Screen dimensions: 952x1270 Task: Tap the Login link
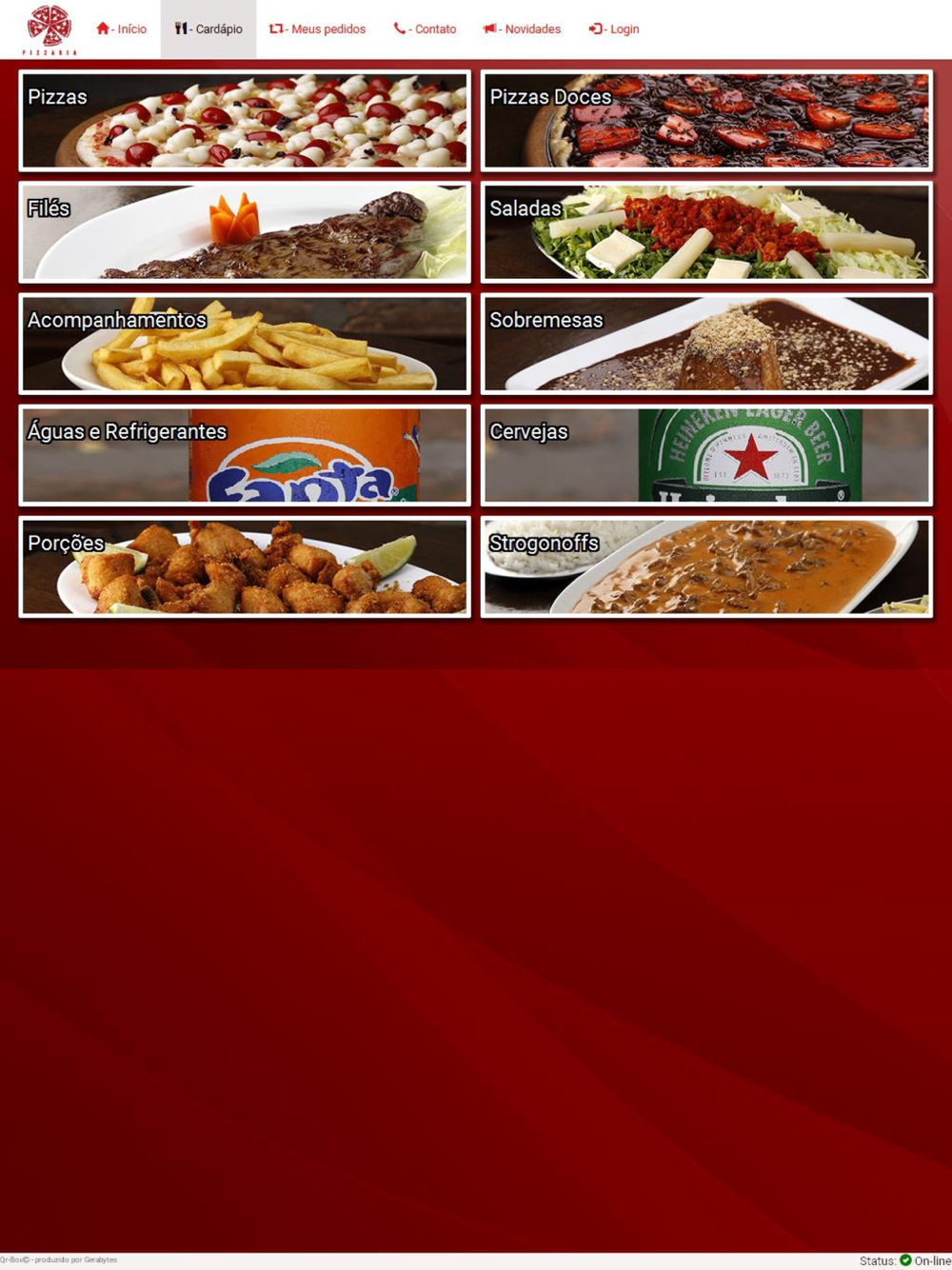point(613,30)
